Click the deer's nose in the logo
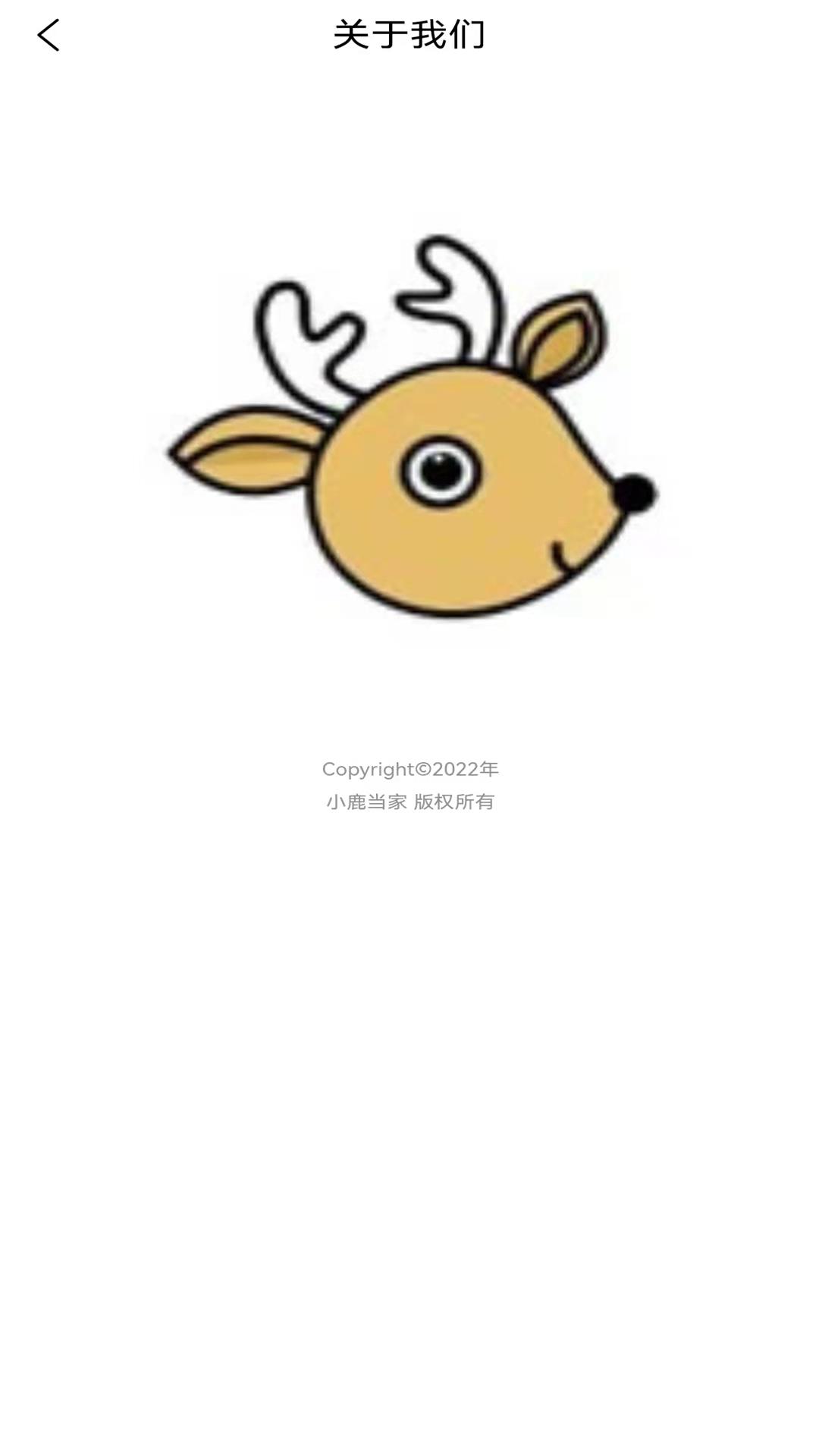Viewport: 819px width, 1456px height. 637,493
